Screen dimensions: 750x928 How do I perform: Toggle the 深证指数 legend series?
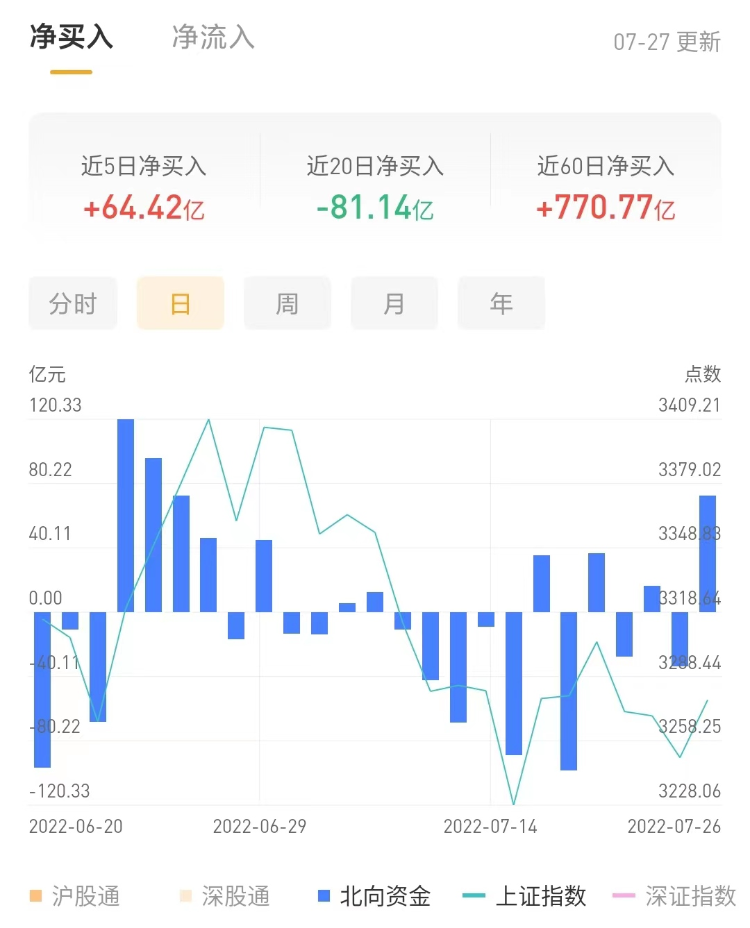click(x=675, y=896)
